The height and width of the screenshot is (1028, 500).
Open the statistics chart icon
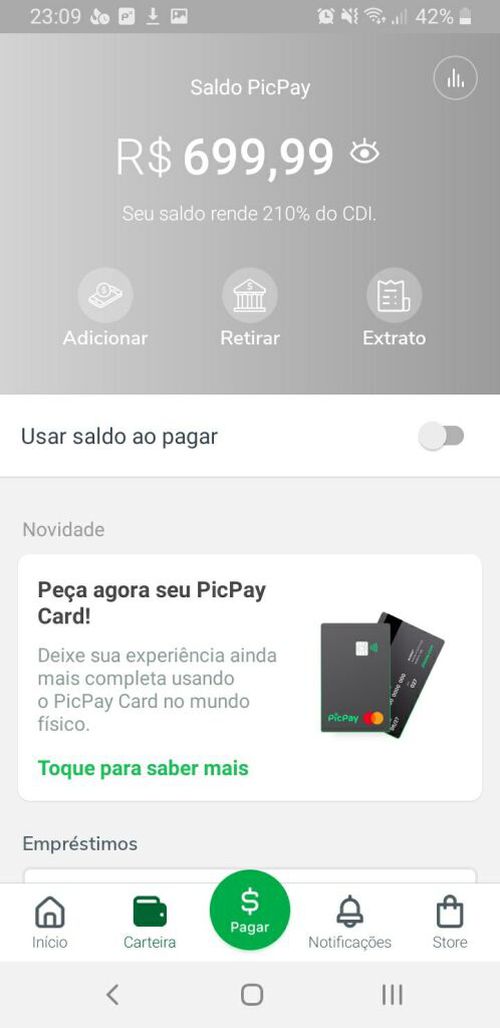point(455,78)
